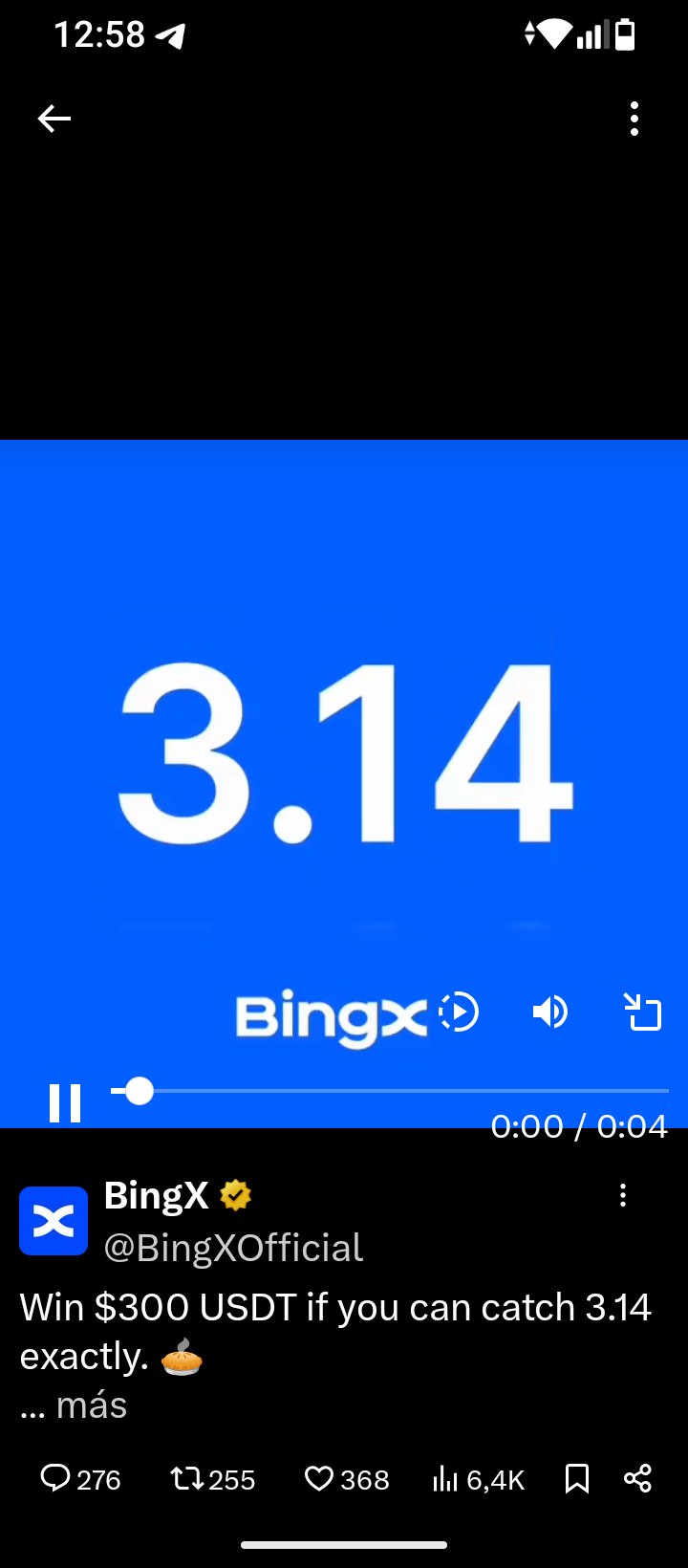Minimize video to picture-in-picture

642,1013
